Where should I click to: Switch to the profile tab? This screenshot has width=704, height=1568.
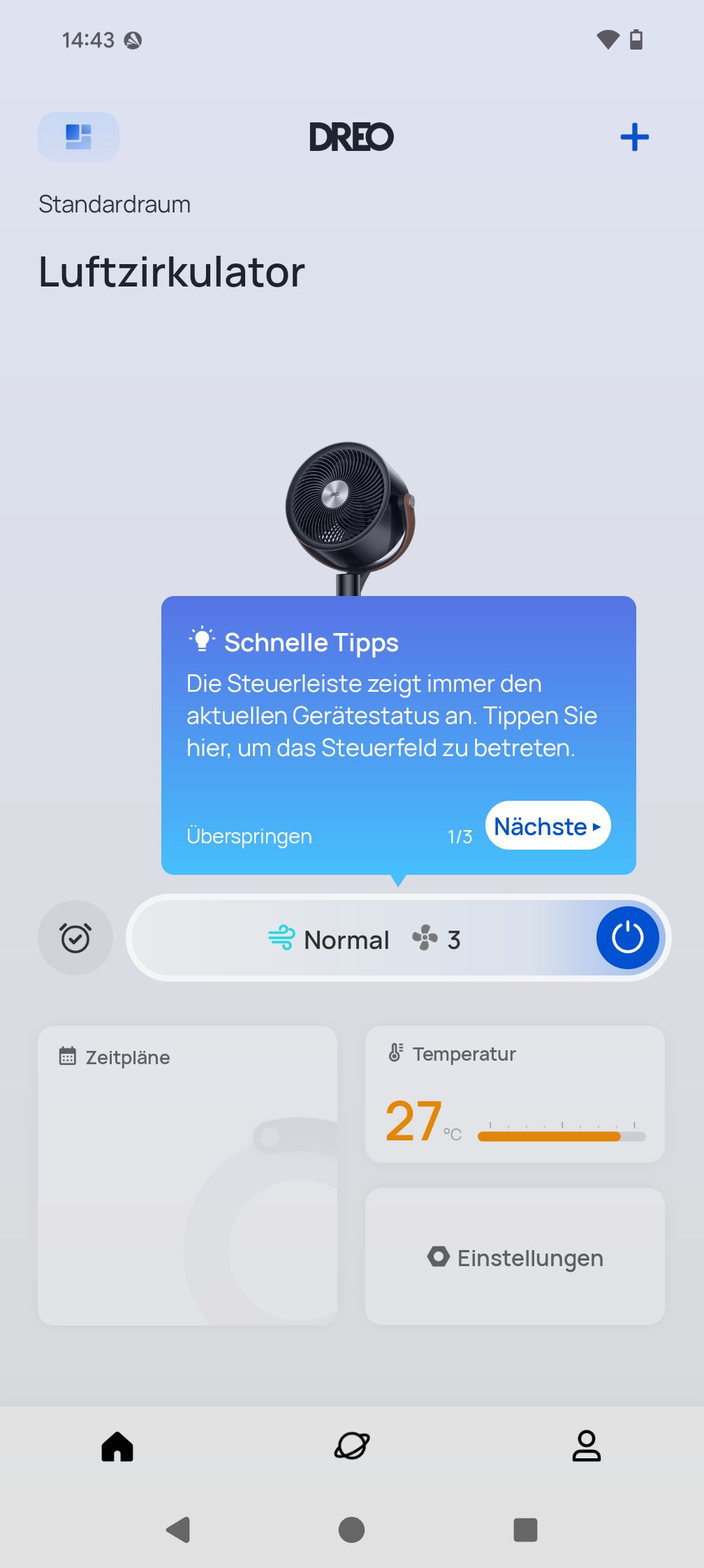[586, 1446]
